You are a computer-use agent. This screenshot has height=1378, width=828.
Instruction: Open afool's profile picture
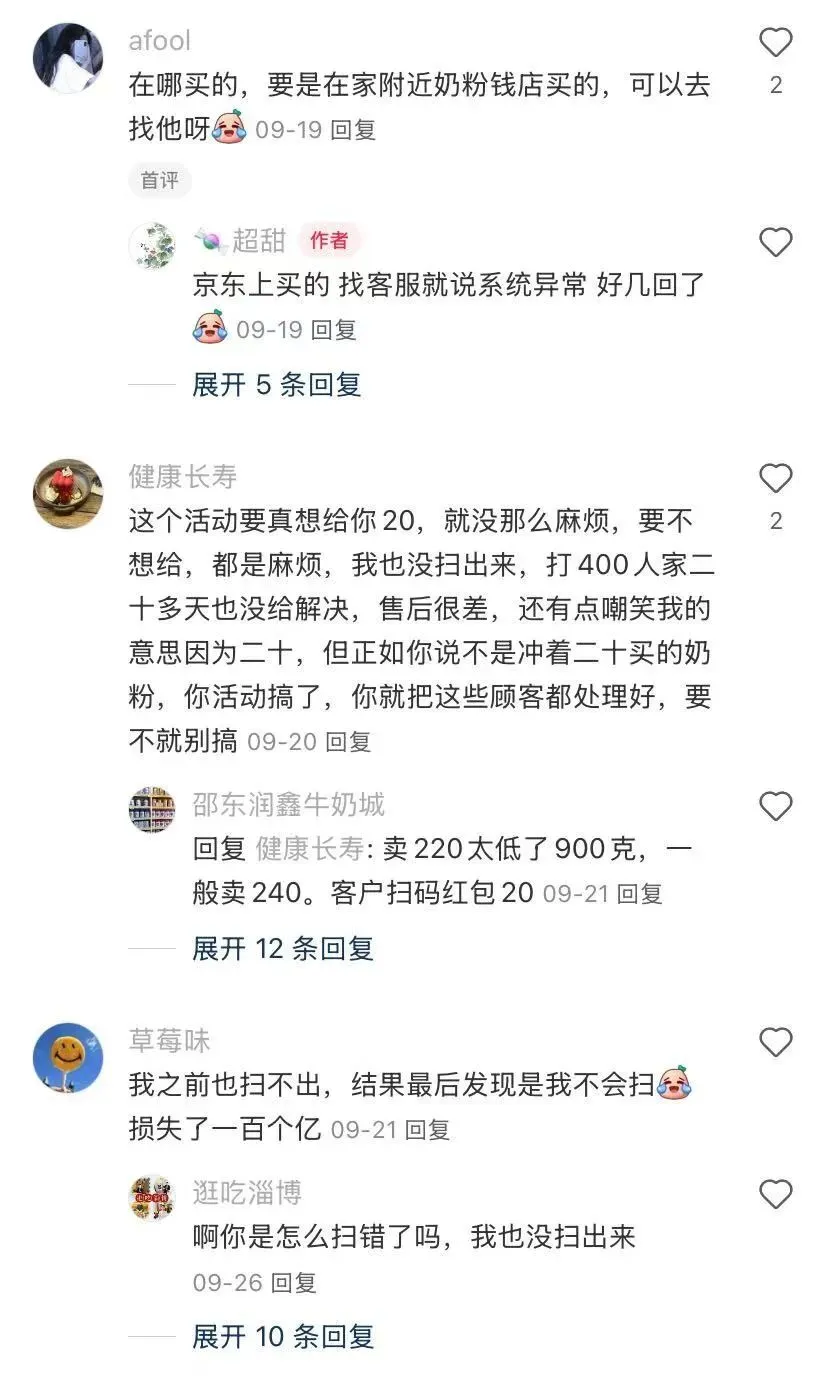point(68,58)
